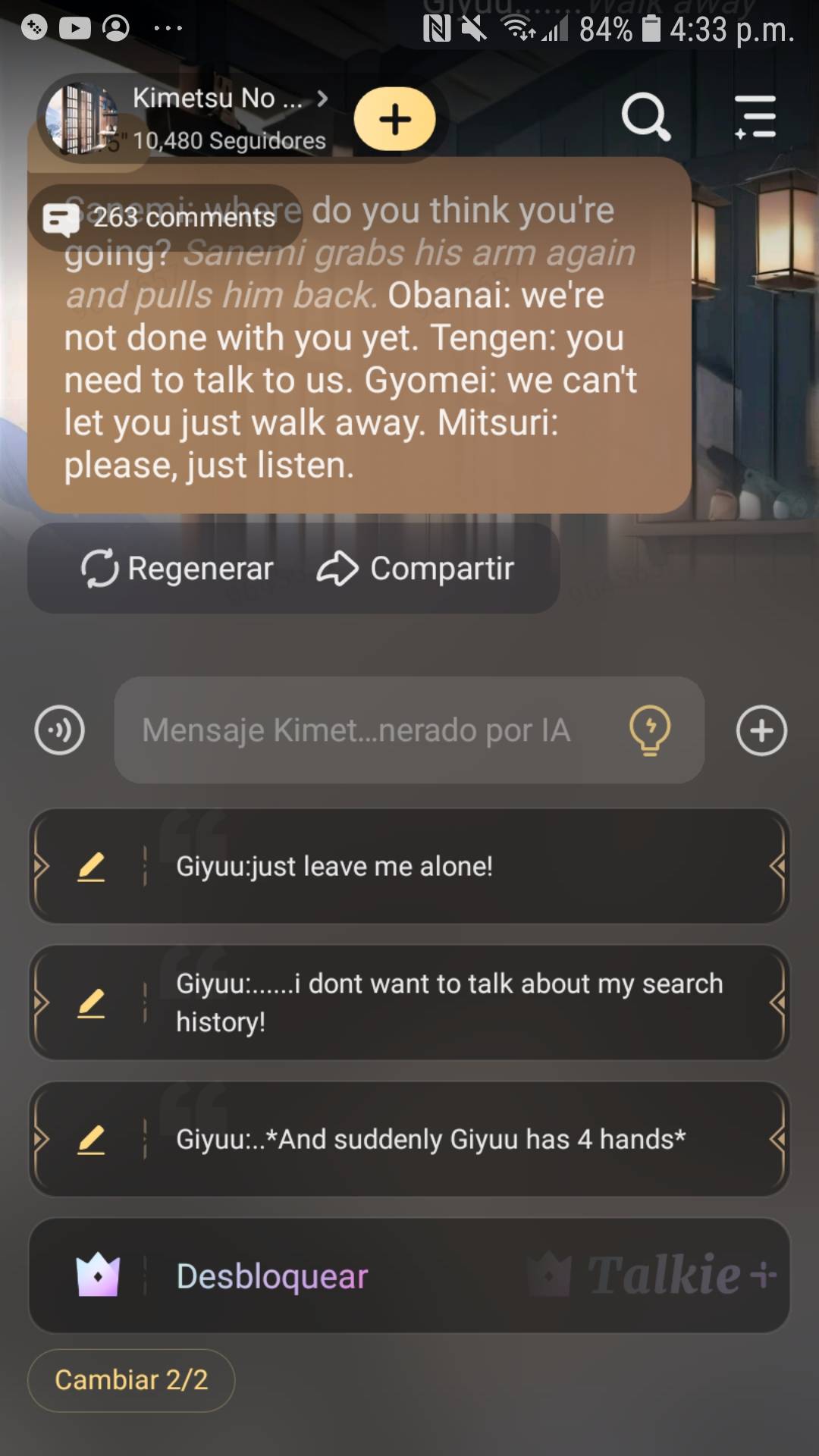
Task: Edit the '4 hands' suggestion
Action: point(91,1139)
